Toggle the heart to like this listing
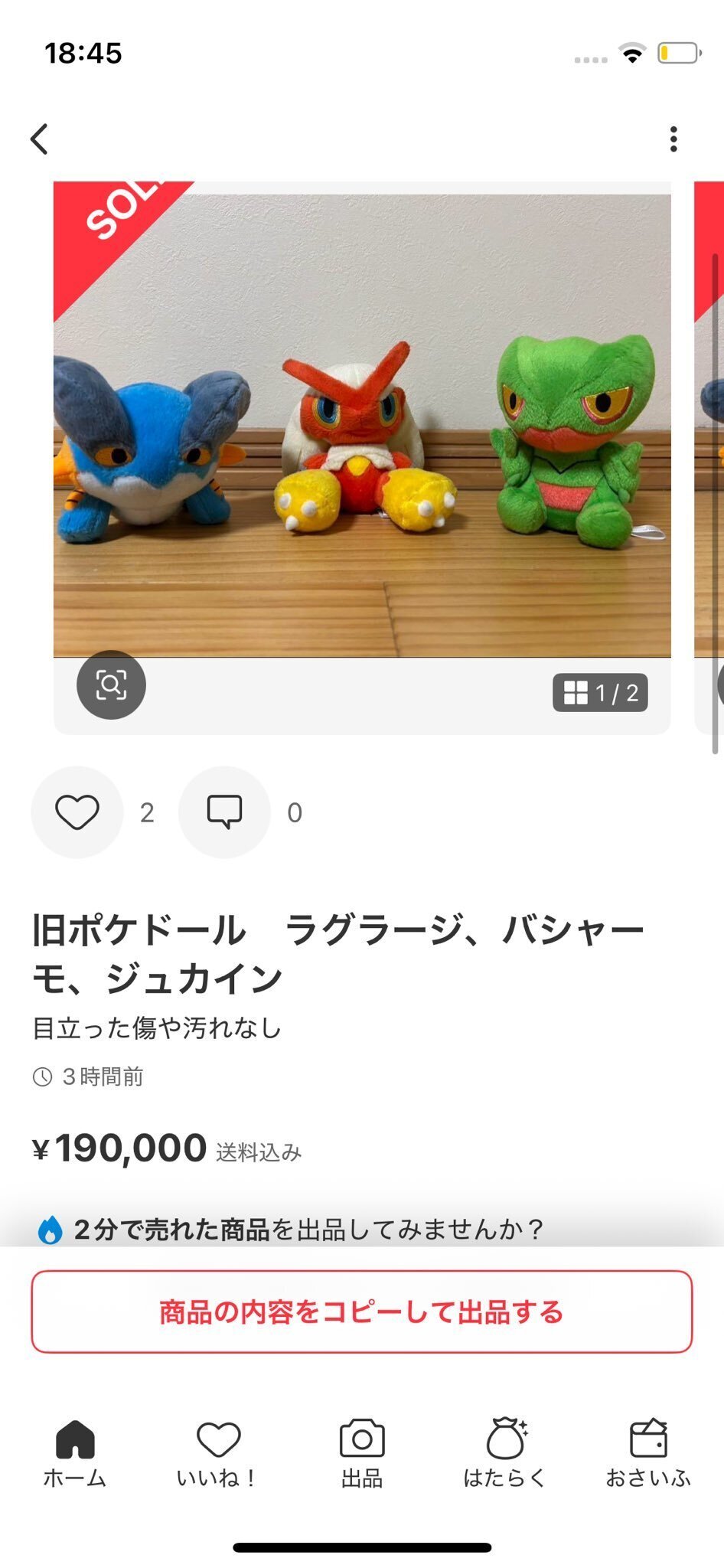Screen dimensions: 724x1568 tap(77, 812)
